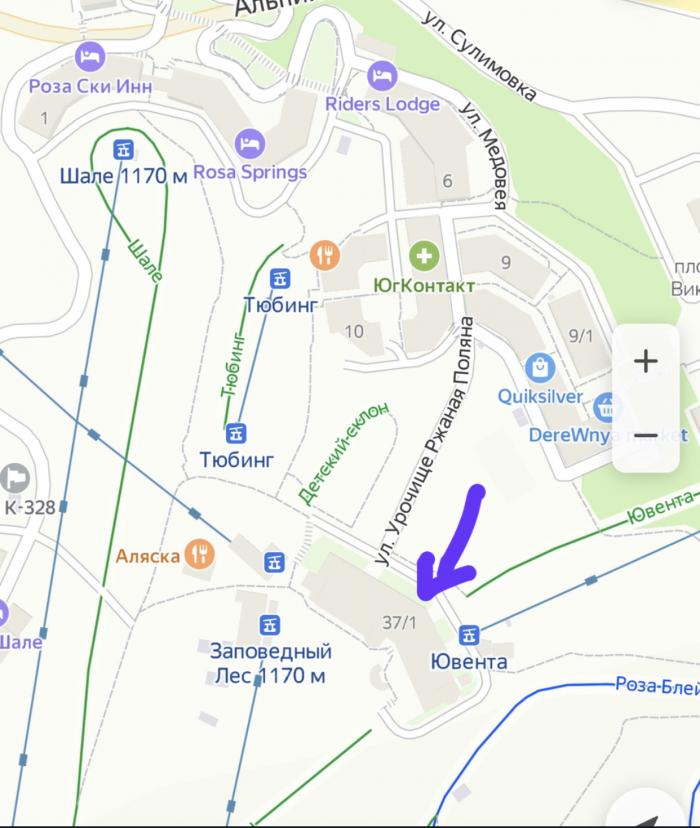This screenshot has height=828, width=700.
Task: Tap the restaurant marker near building 10
Action: coord(324,255)
